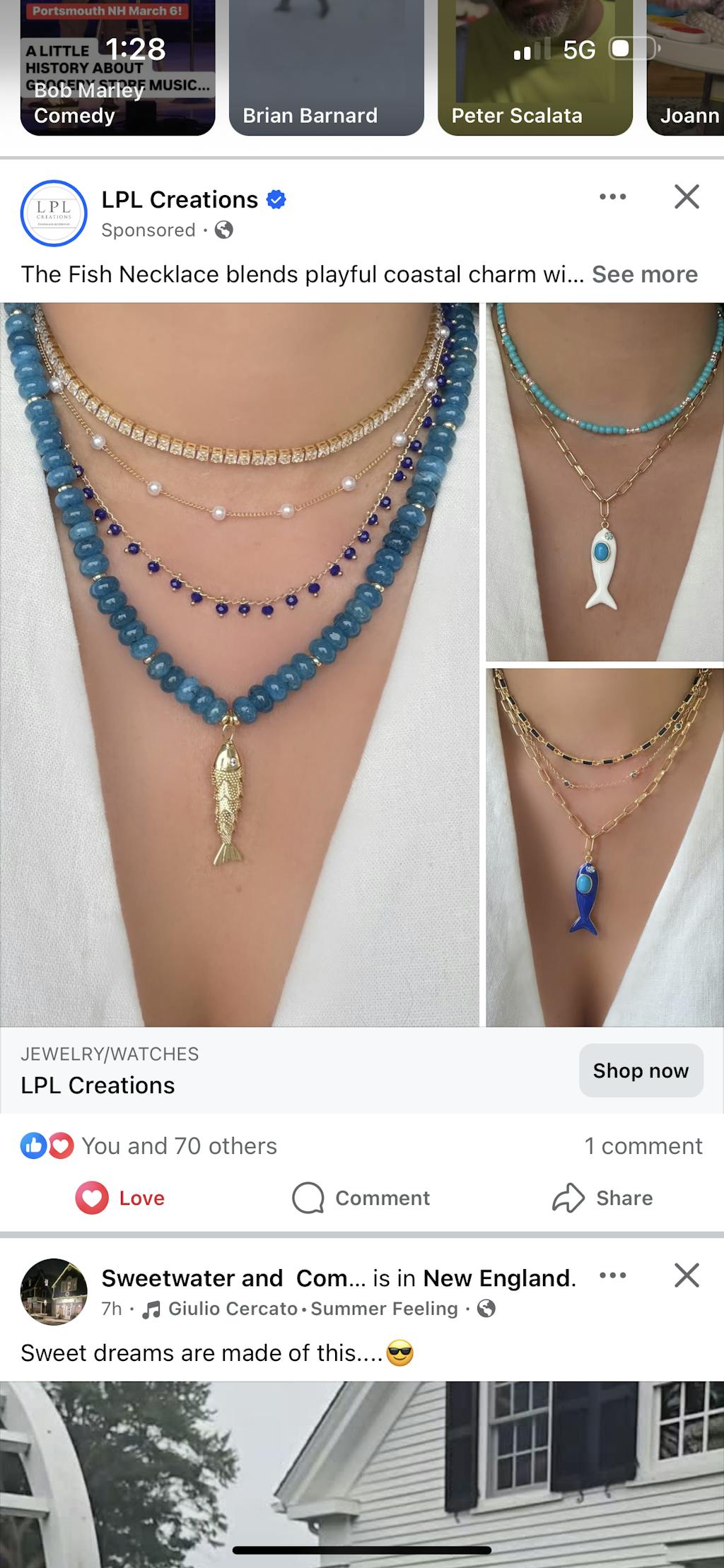
Task: Open Sweetwater and Company profile picture
Action: pyautogui.click(x=54, y=1292)
